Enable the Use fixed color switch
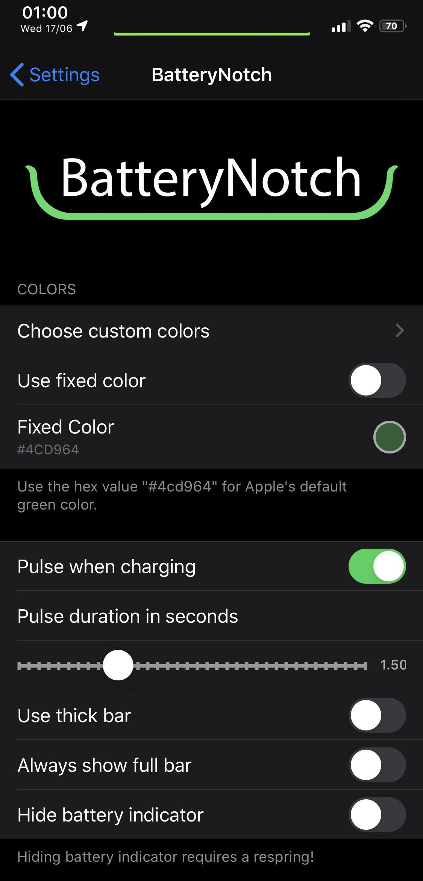This screenshot has height=881, width=423. [x=377, y=380]
